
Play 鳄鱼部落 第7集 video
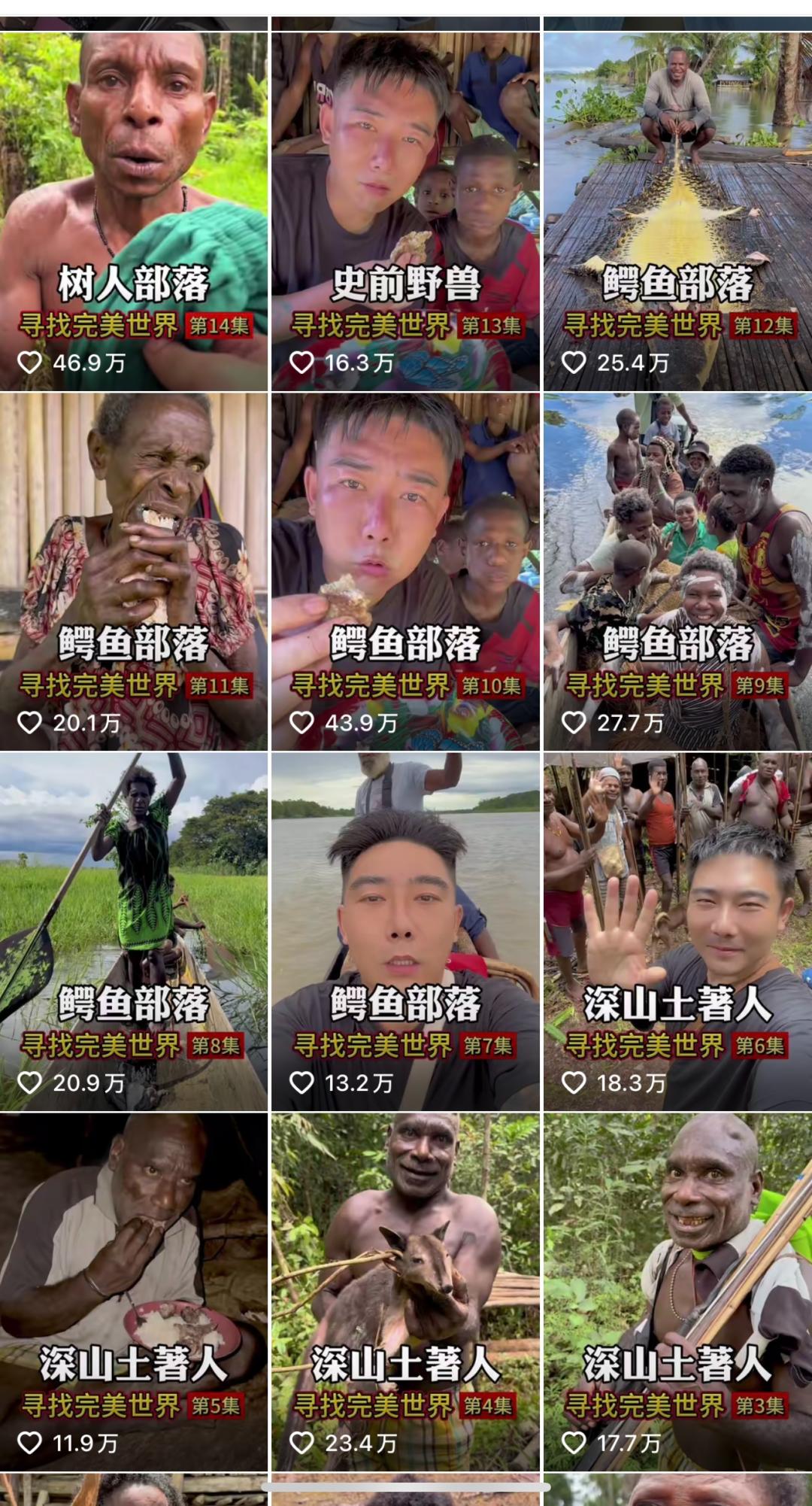(x=405, y=931)
